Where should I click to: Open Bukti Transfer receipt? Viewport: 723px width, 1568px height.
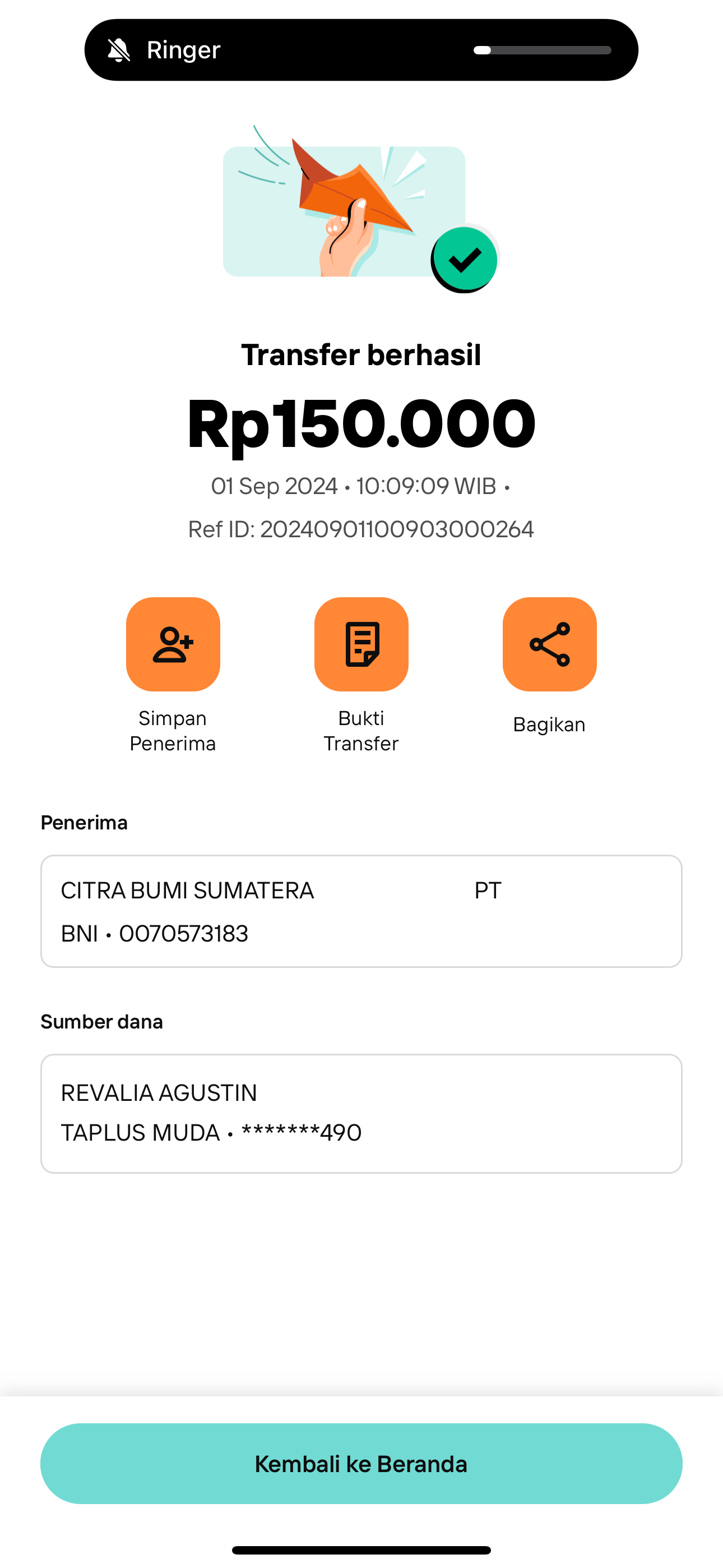point(361,644)
